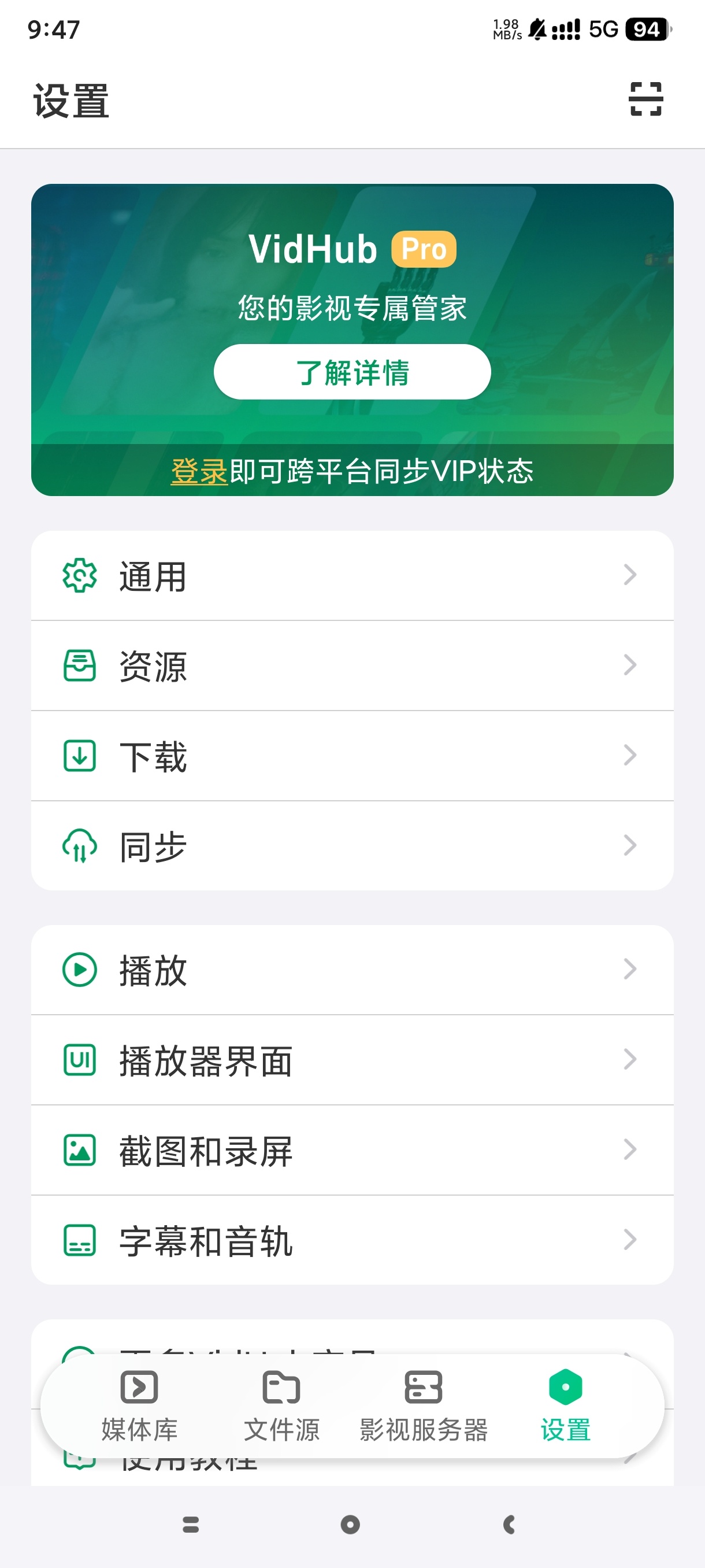Tap the 登录 link to sign in
The width and height of the screenshot is (705, 1568).
[x=199, y=471]
